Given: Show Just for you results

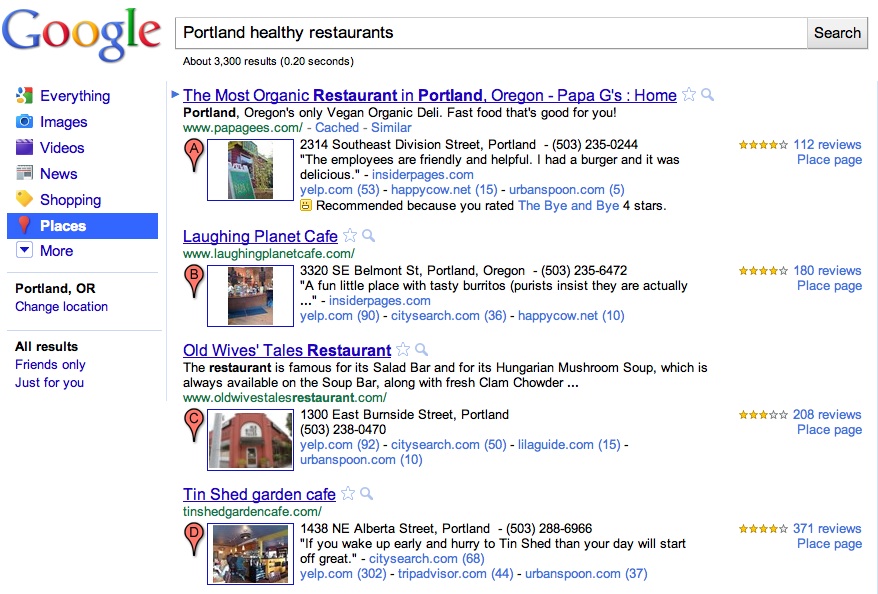Looking at the screenshot, I should coord(49,383).
